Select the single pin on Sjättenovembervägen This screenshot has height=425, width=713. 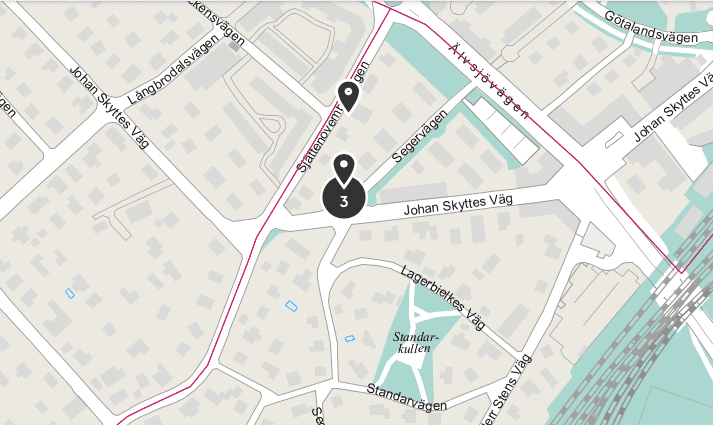pos(348,95)
